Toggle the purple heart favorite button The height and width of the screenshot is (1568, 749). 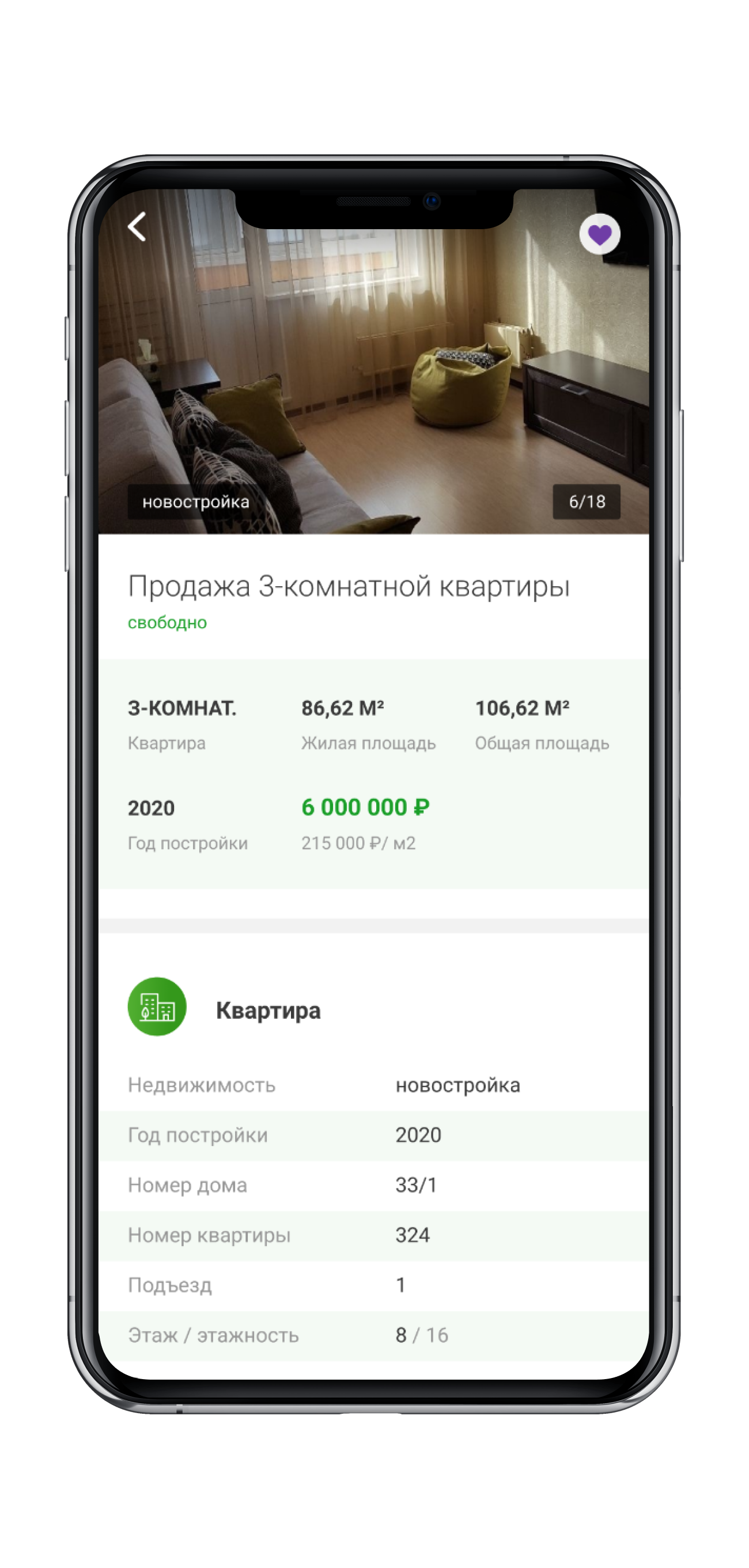tap(599, 234)
